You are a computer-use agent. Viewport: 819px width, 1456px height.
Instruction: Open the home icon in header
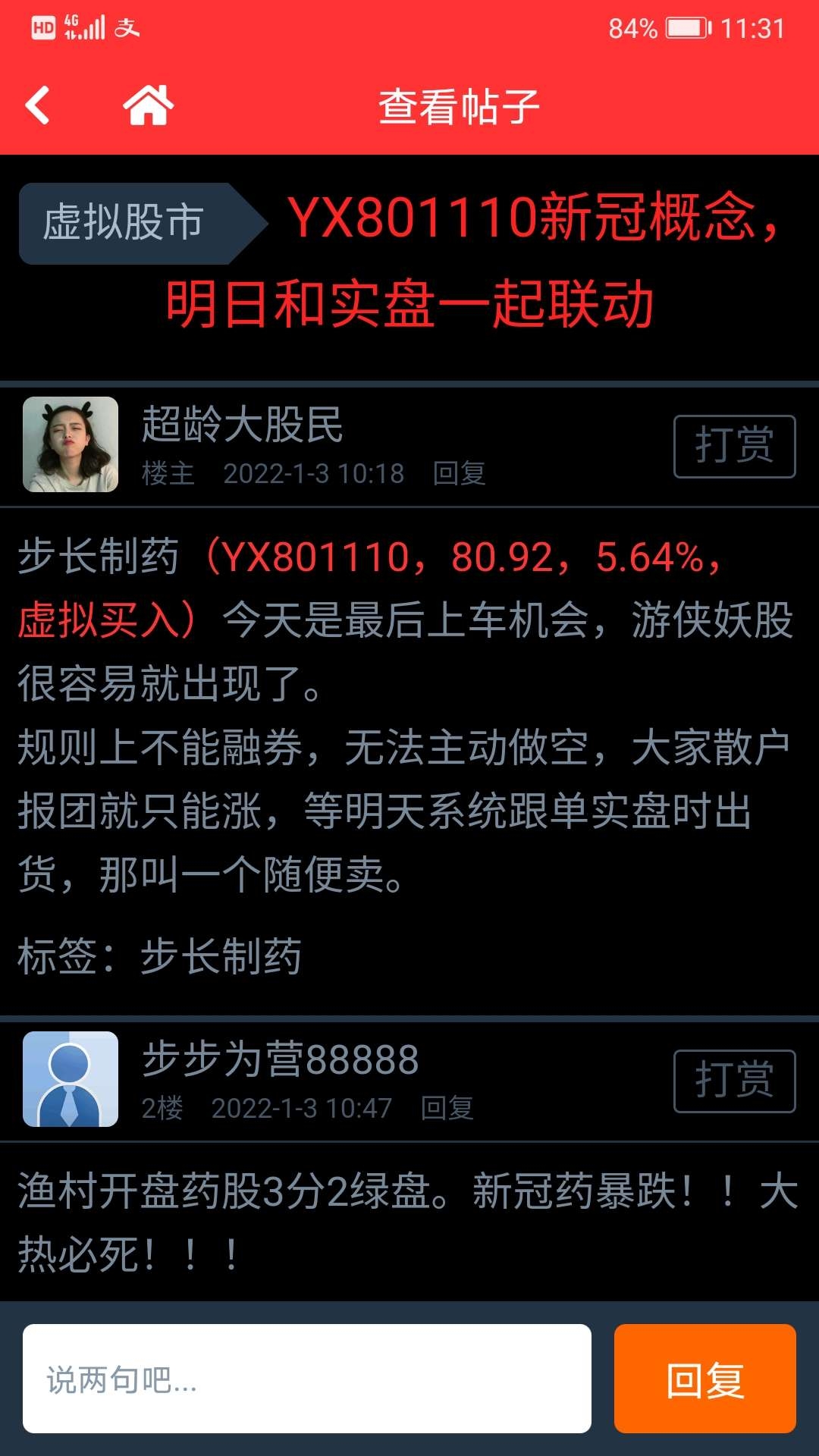149,105
